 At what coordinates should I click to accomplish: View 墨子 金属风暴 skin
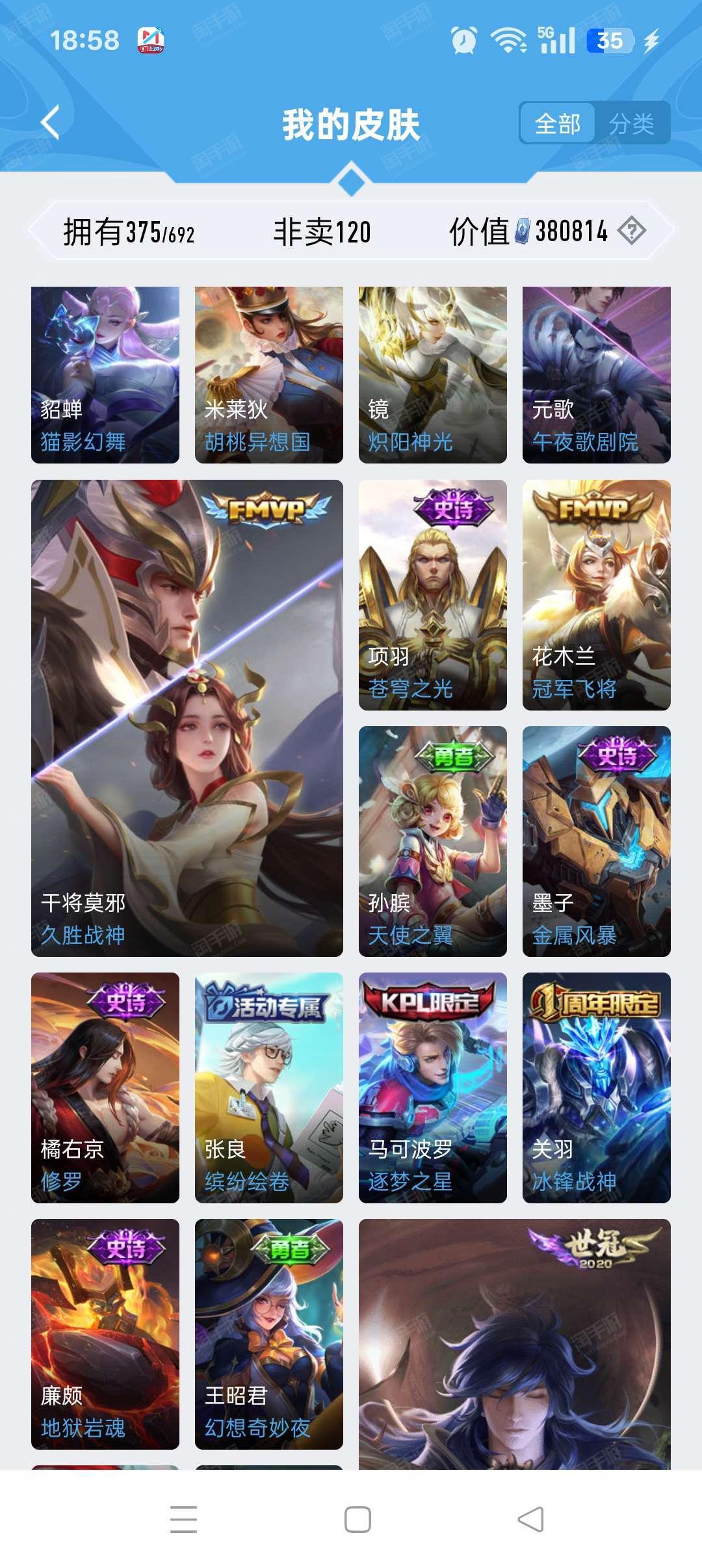tap(597, 841)
